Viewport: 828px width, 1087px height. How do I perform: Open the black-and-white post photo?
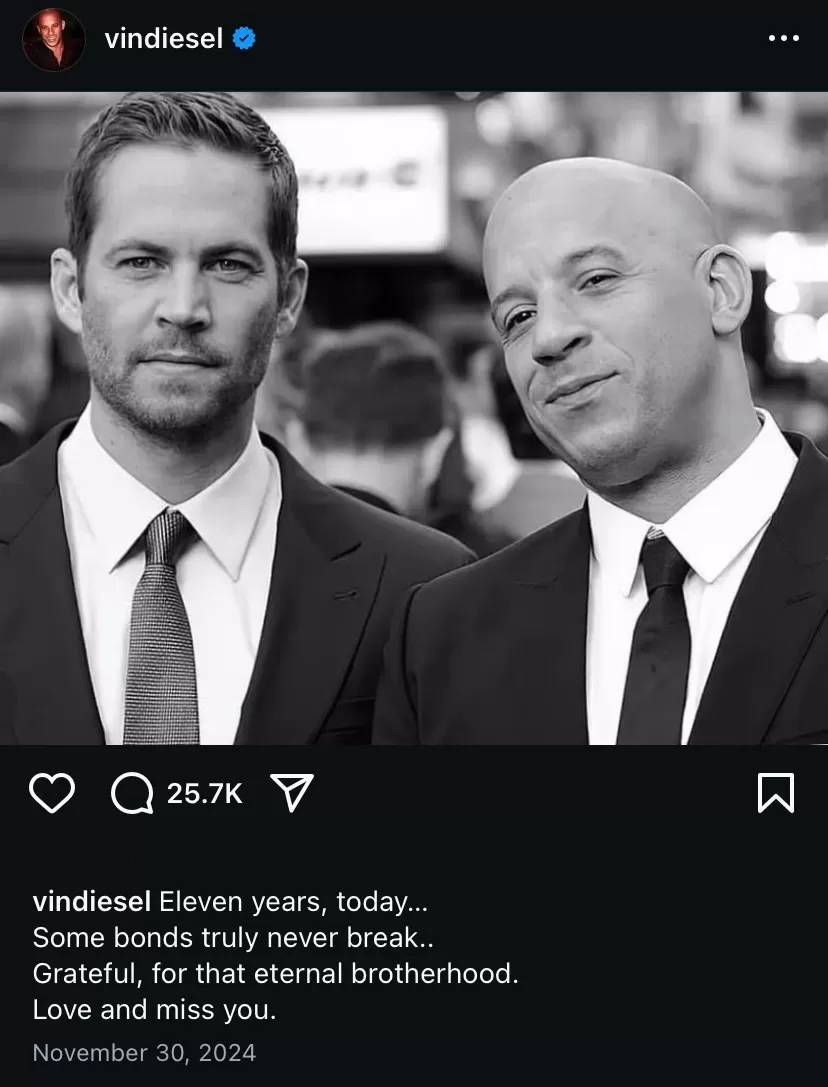point(414,418)
